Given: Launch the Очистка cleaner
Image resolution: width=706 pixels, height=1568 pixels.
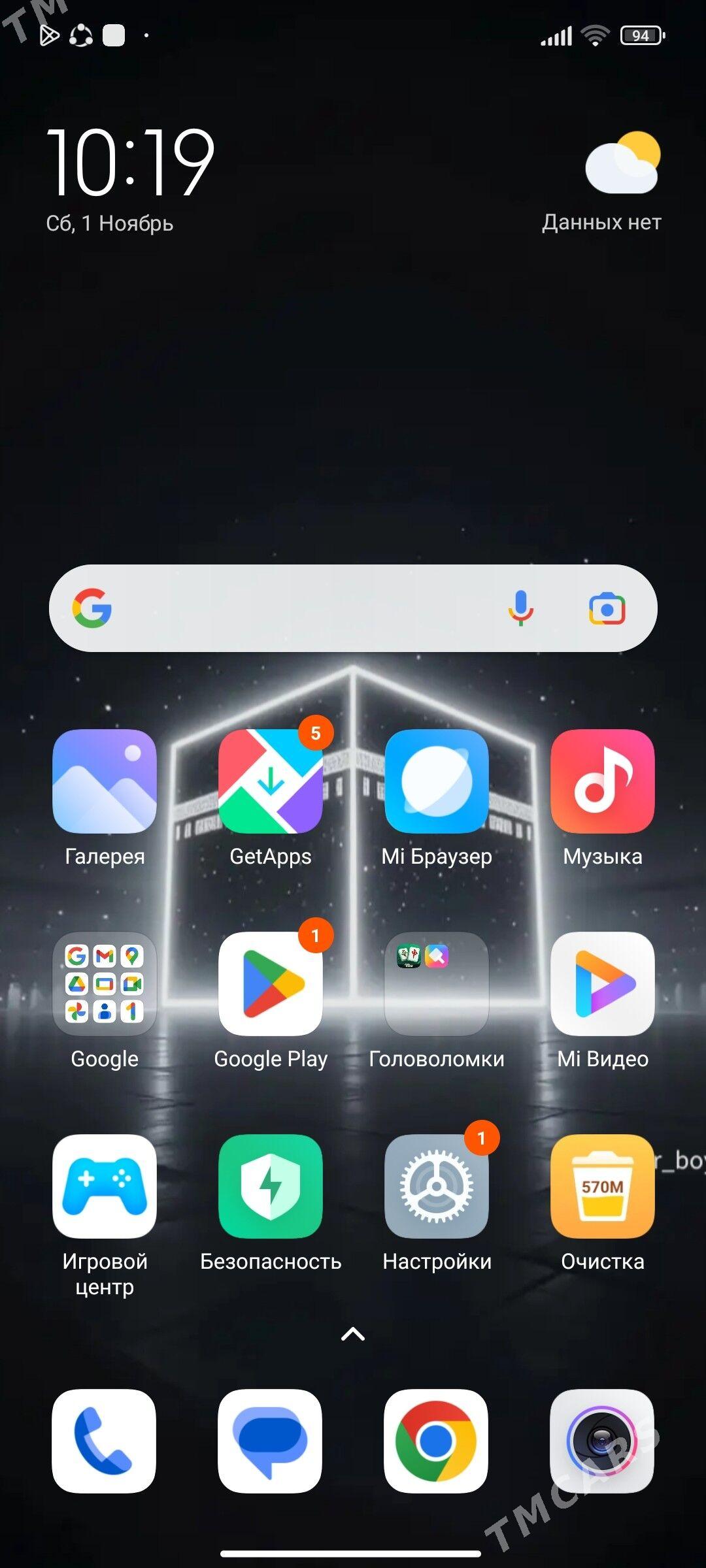Looking at the screenshot, I should pos(602,1186).
